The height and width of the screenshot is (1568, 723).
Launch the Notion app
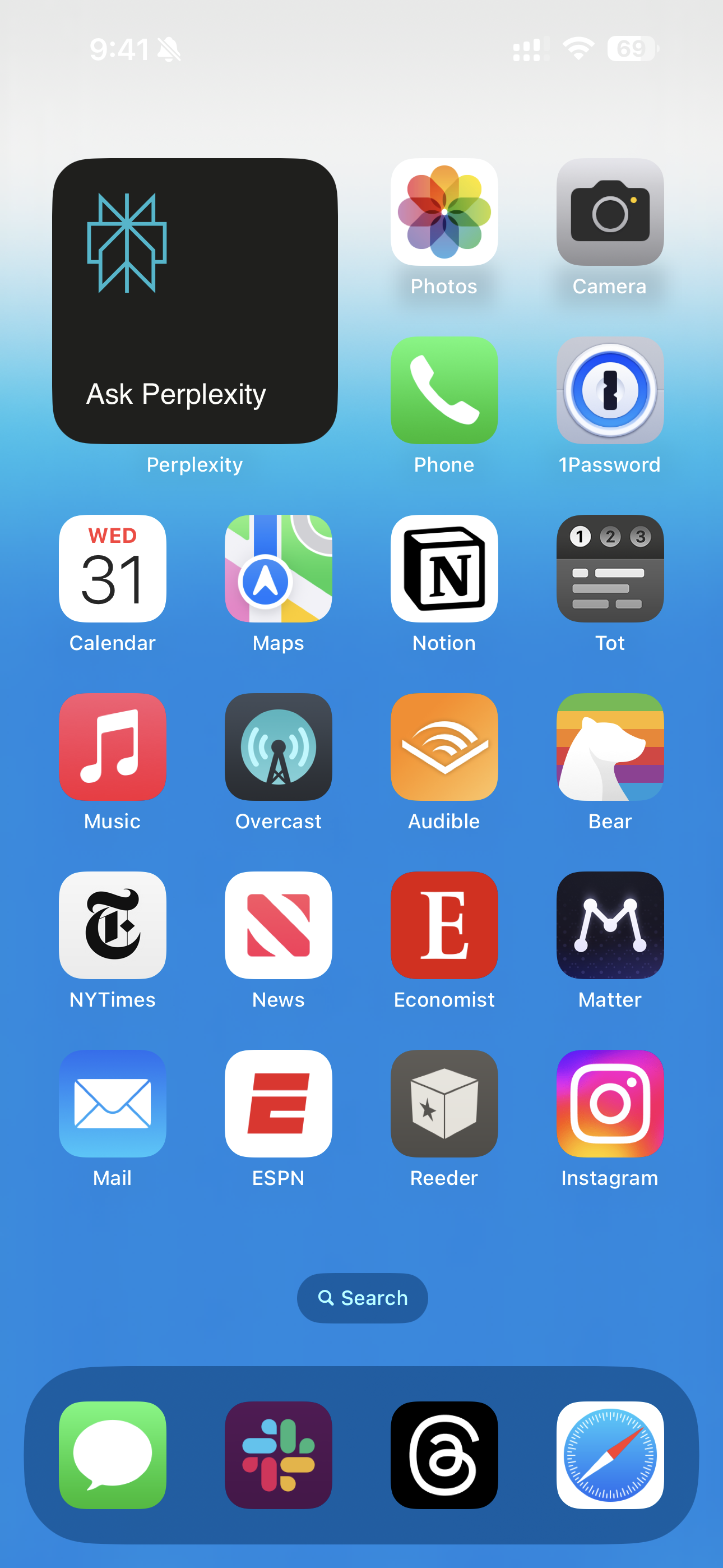(444, 569)
